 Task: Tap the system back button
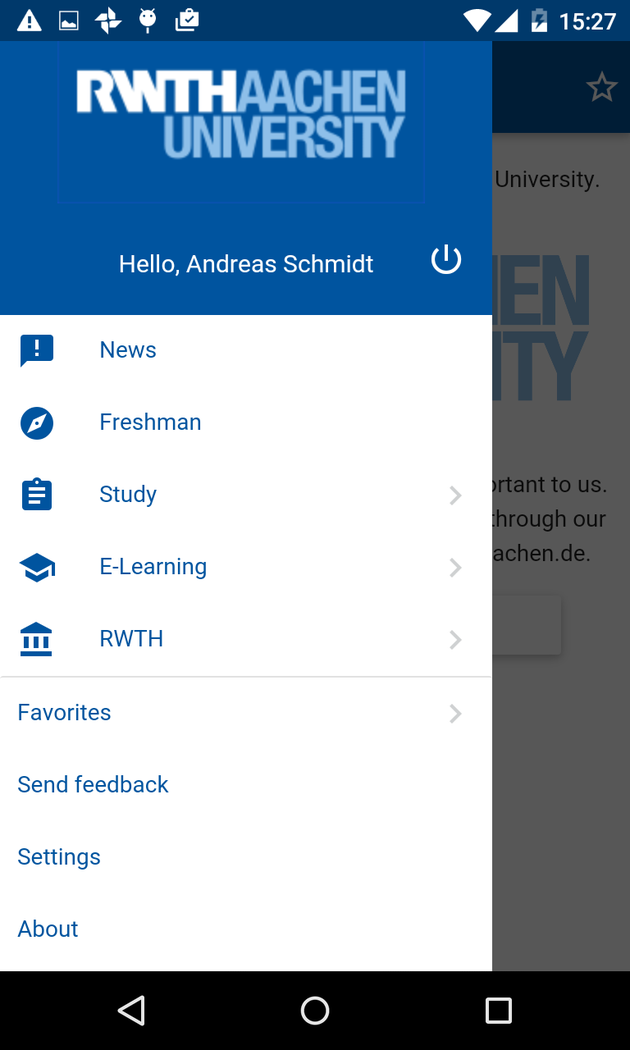click(x=131, y=1010)
